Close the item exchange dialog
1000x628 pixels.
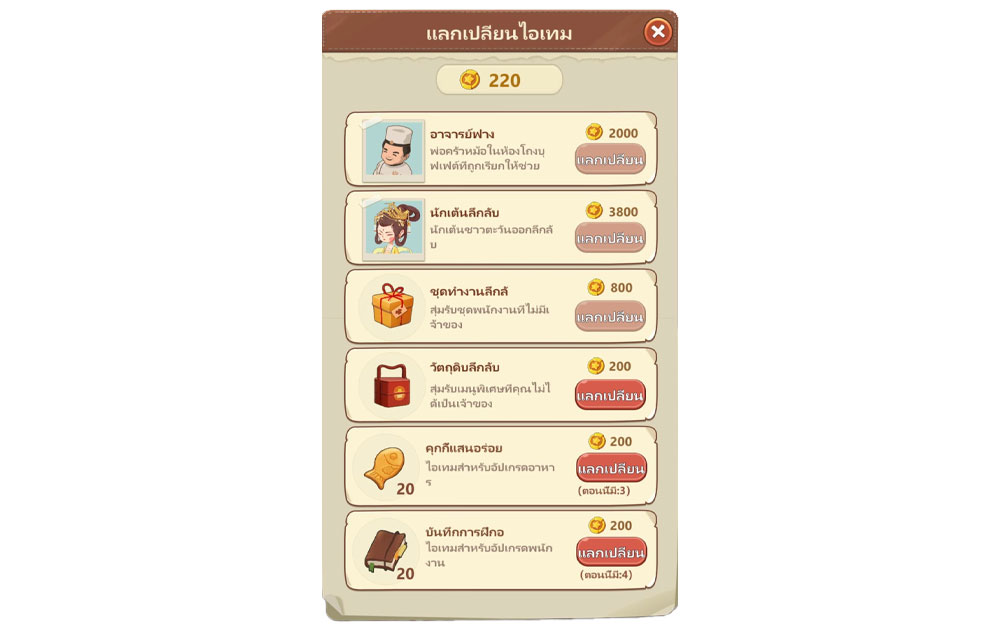coord(657,32)
